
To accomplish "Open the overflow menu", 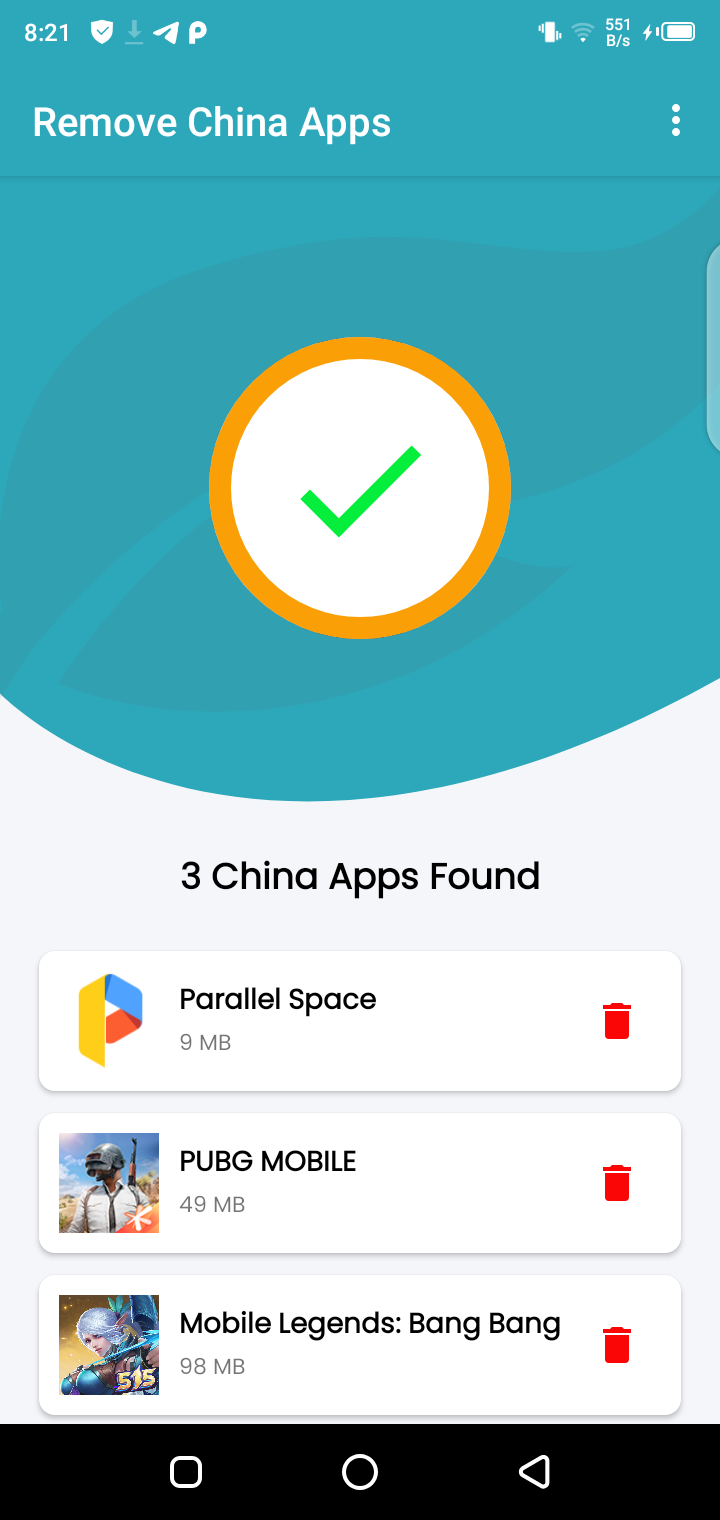I will click(x=676, y=121).
